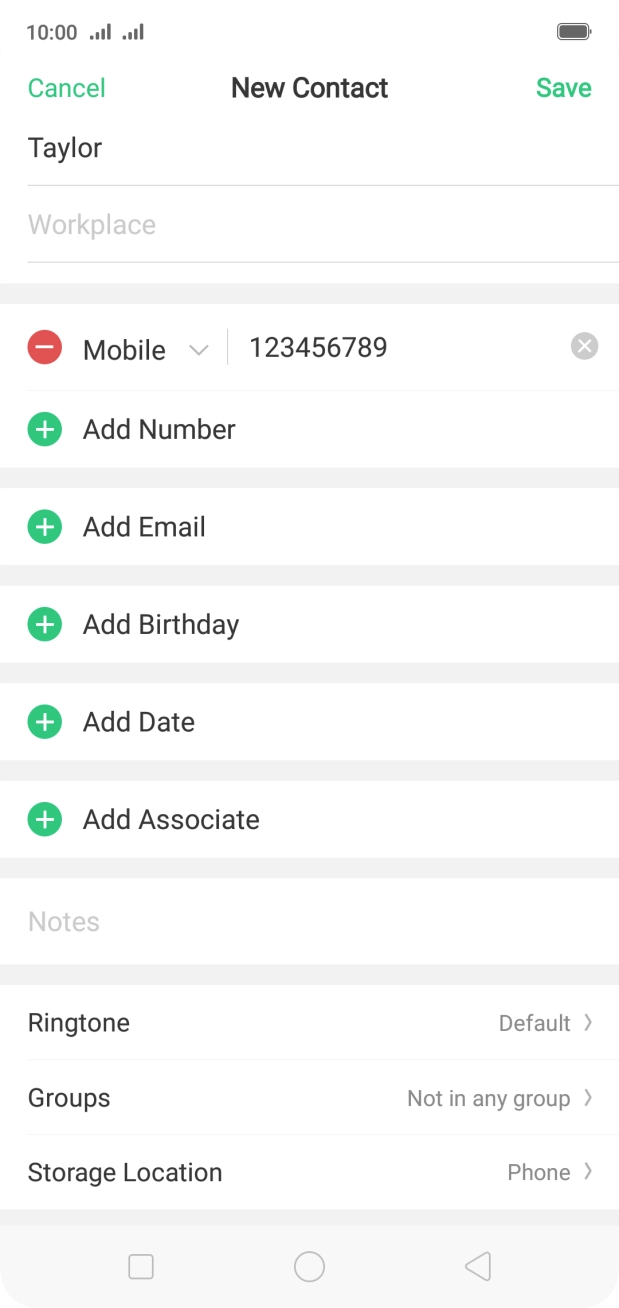Open Groups selection

click(x=309, y=1098)
